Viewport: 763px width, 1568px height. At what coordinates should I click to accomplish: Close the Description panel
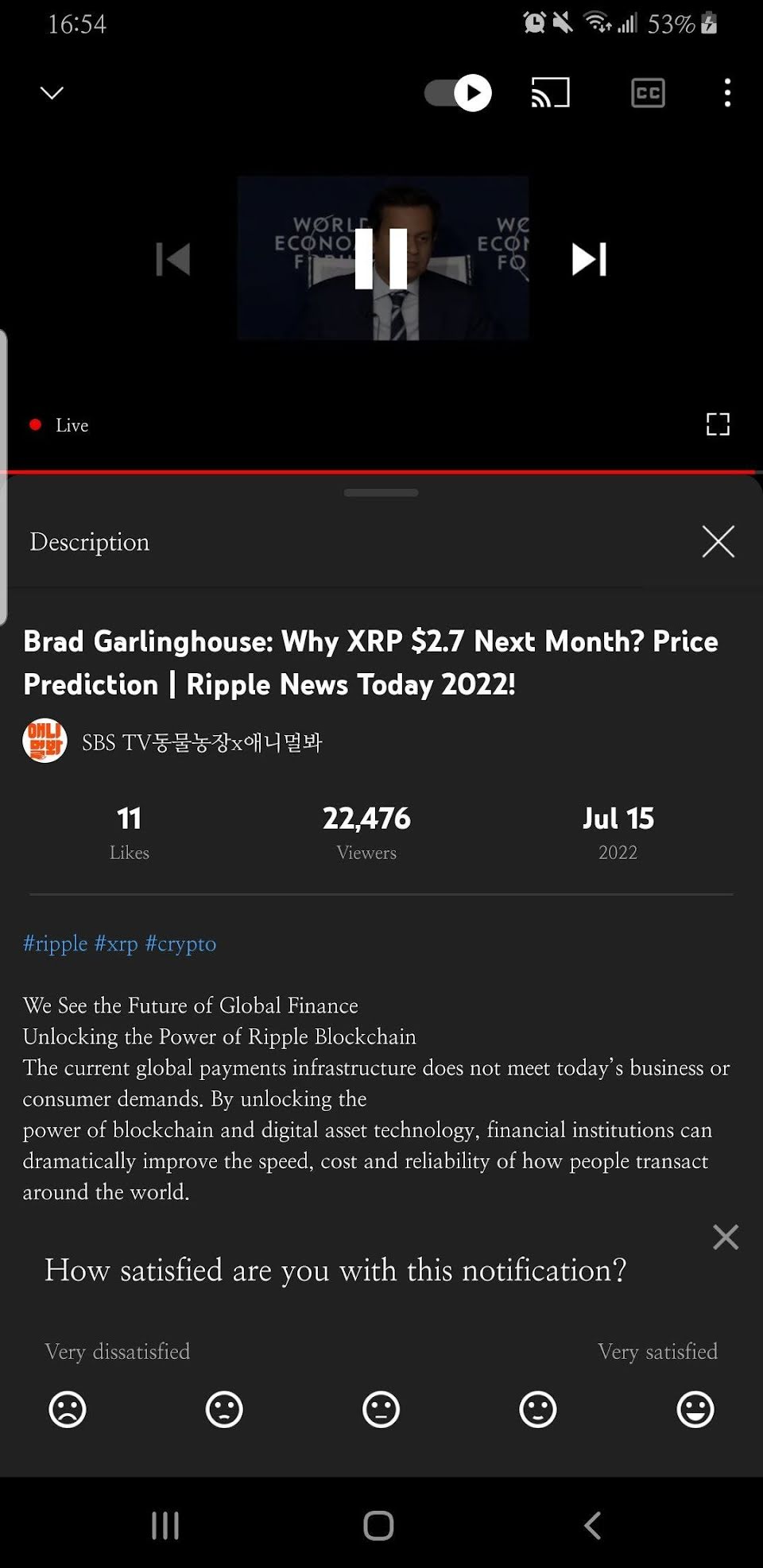coord(718,542)
